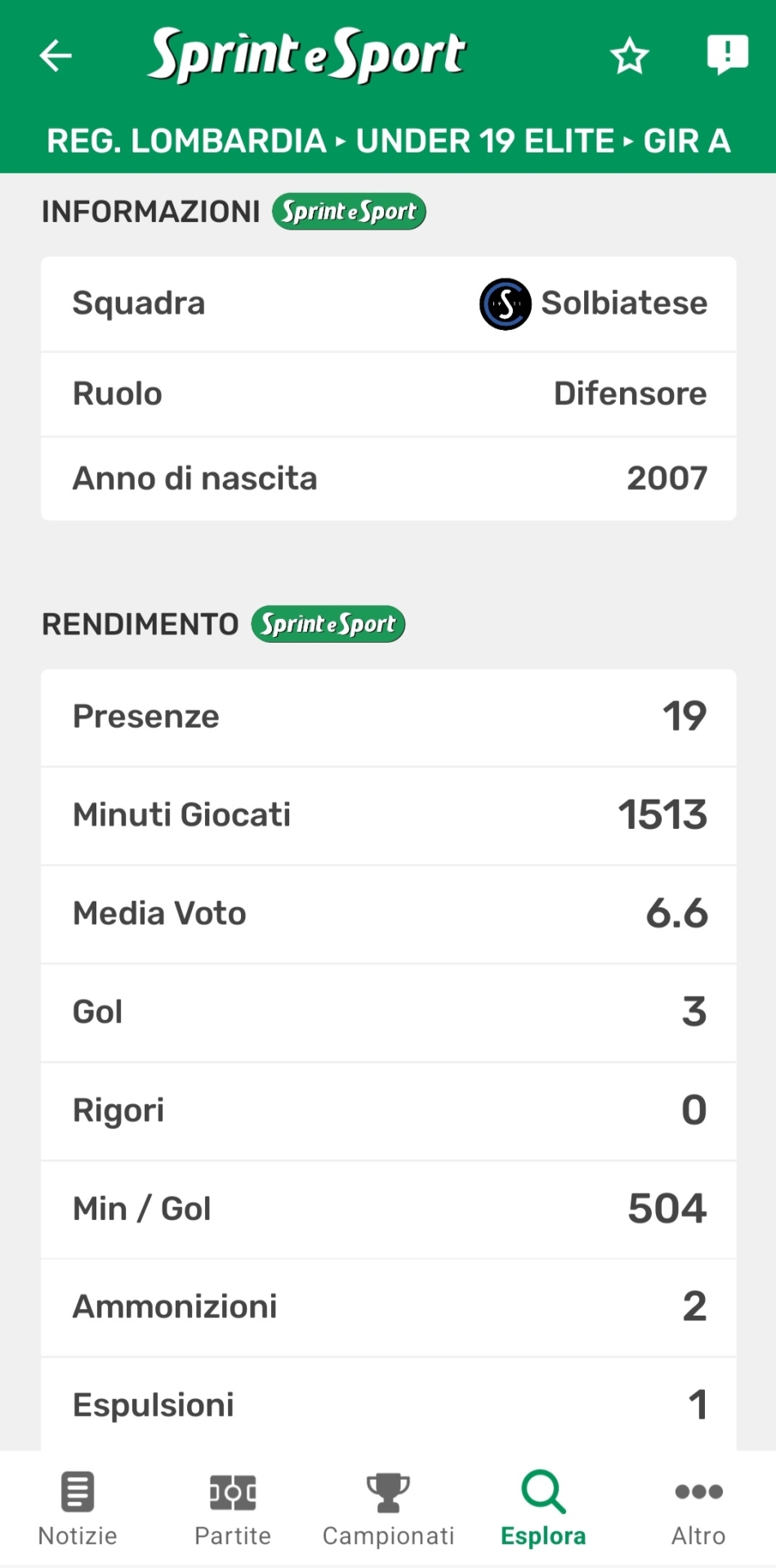The image size is (776, 1568).
Task: Report an issue with the alert icon
Action: [726, 55]
